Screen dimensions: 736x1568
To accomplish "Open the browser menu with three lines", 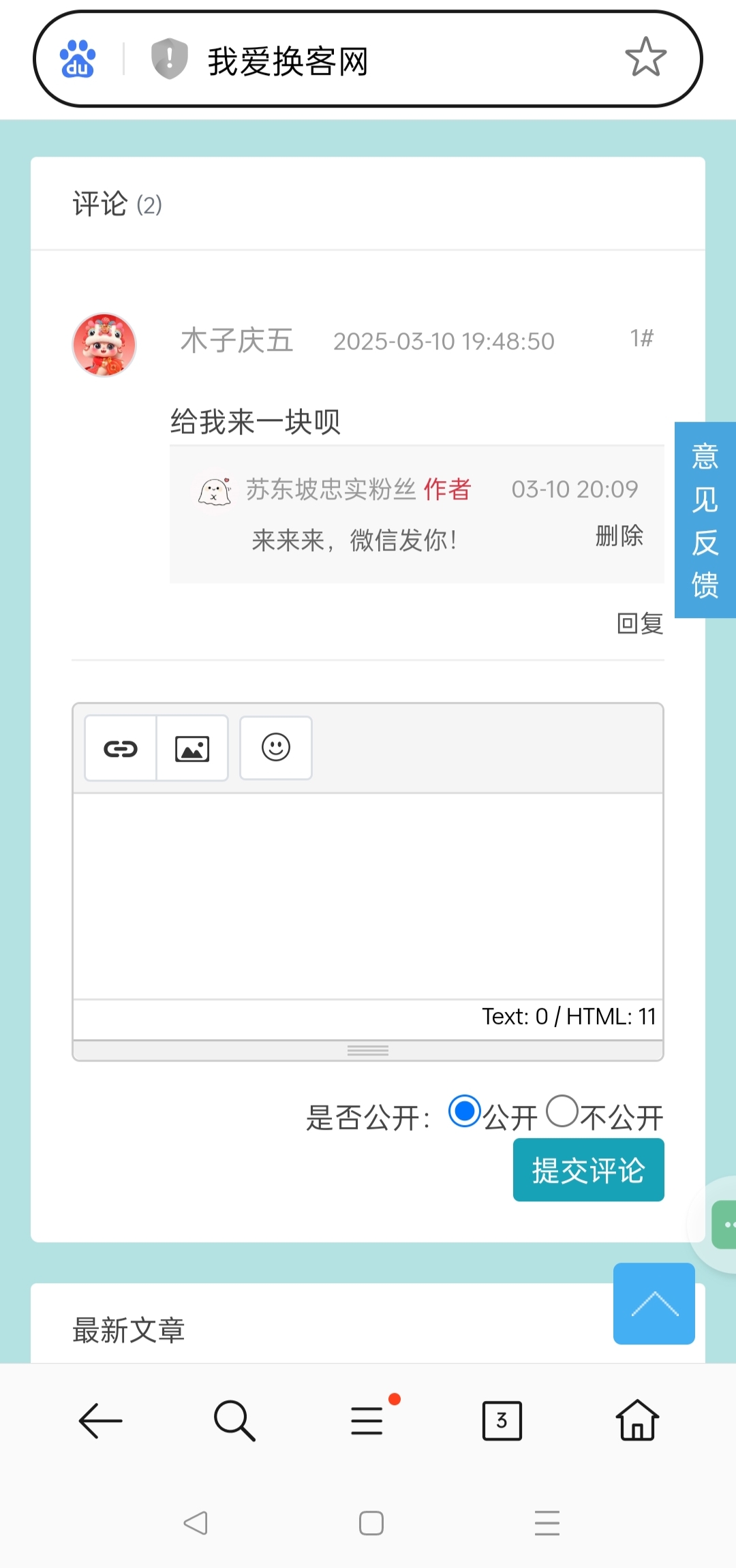I will pos(367,1420).
